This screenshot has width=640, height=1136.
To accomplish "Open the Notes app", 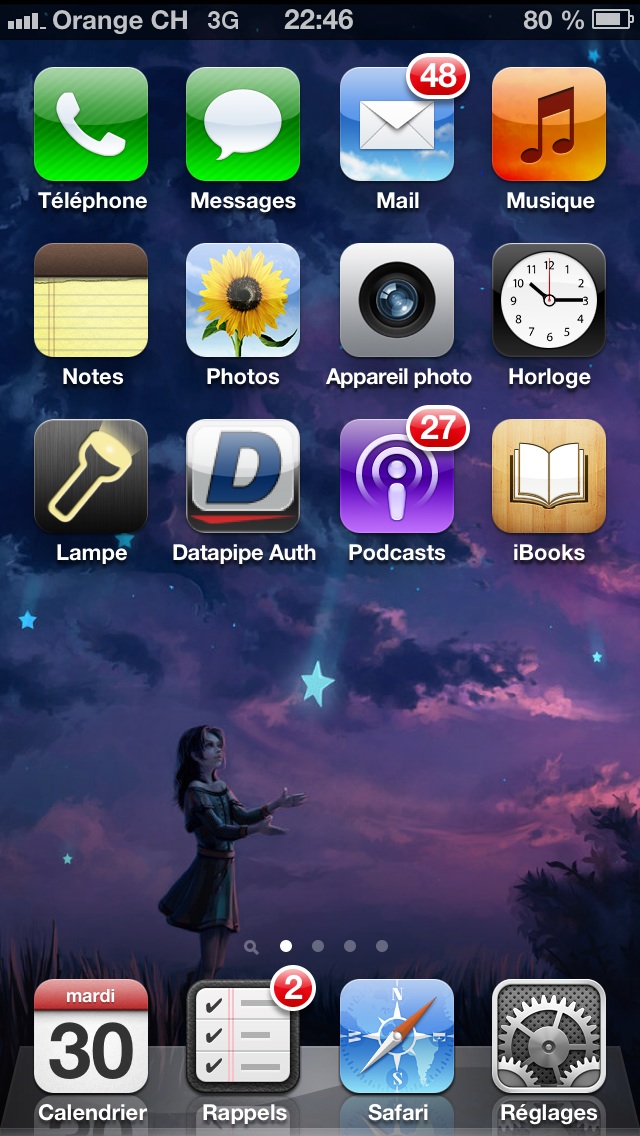I will (91, 300).
